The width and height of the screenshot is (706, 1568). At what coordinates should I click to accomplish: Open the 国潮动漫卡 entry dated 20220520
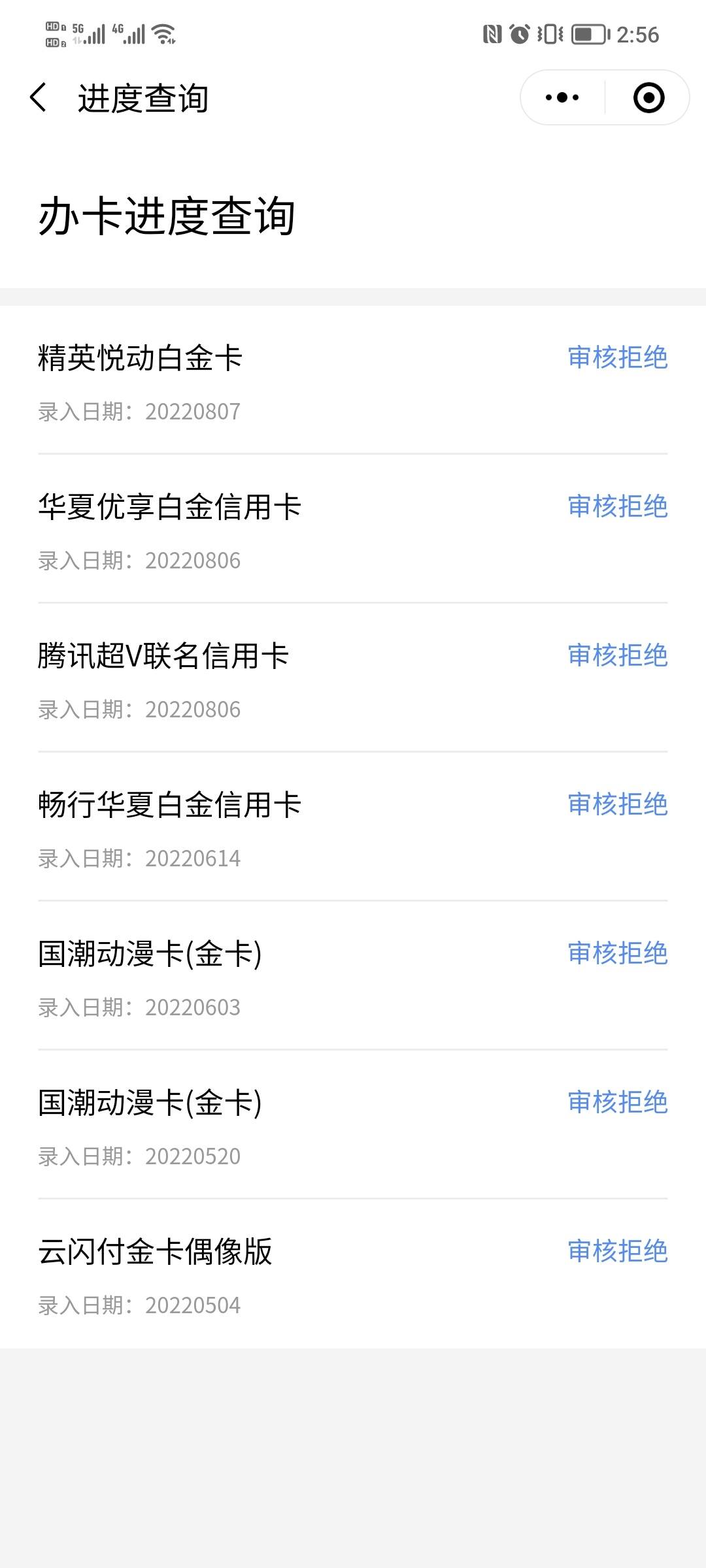353,1124
